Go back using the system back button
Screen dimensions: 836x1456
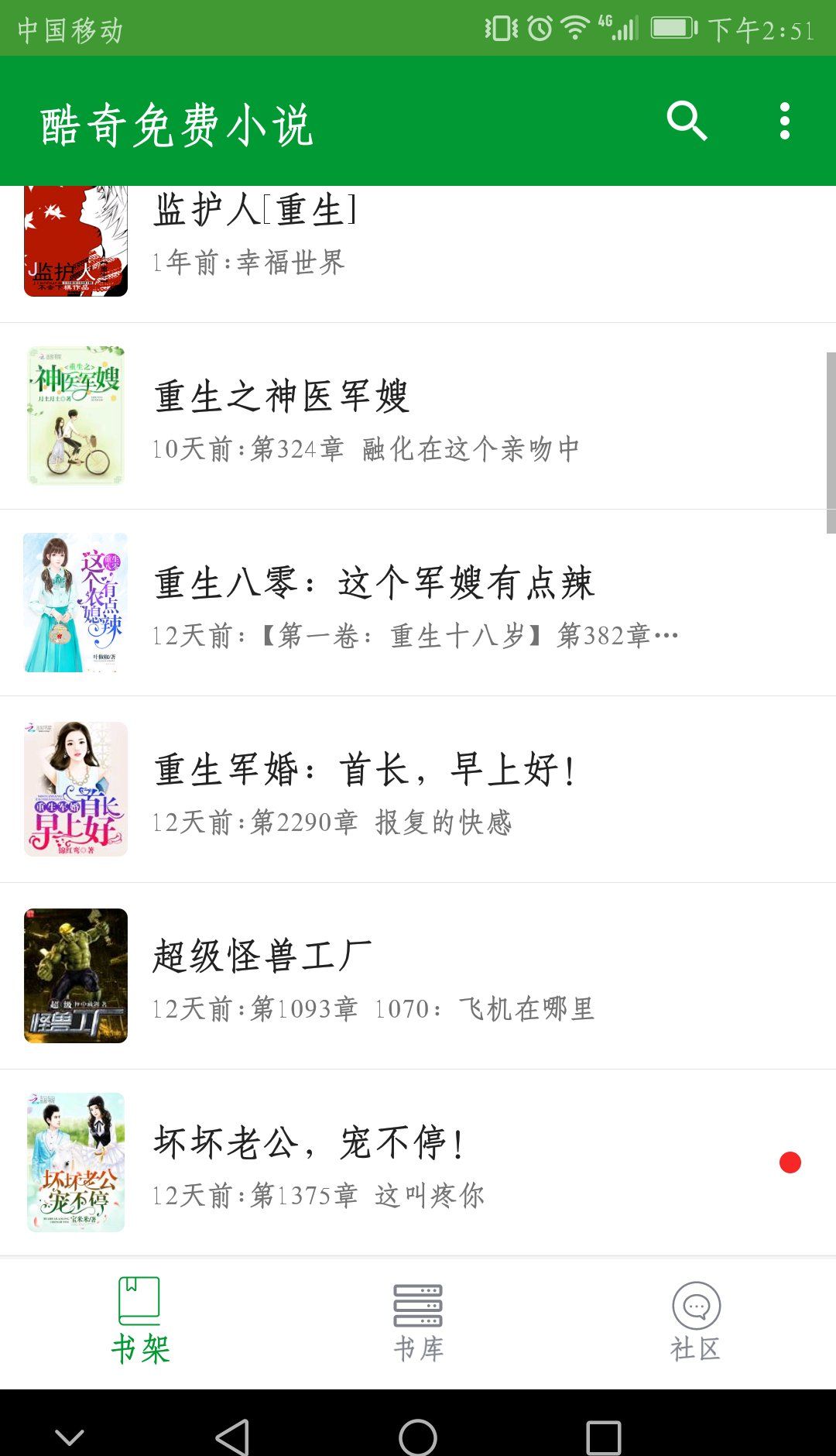pyautogui.click(x=232, y=1437)
